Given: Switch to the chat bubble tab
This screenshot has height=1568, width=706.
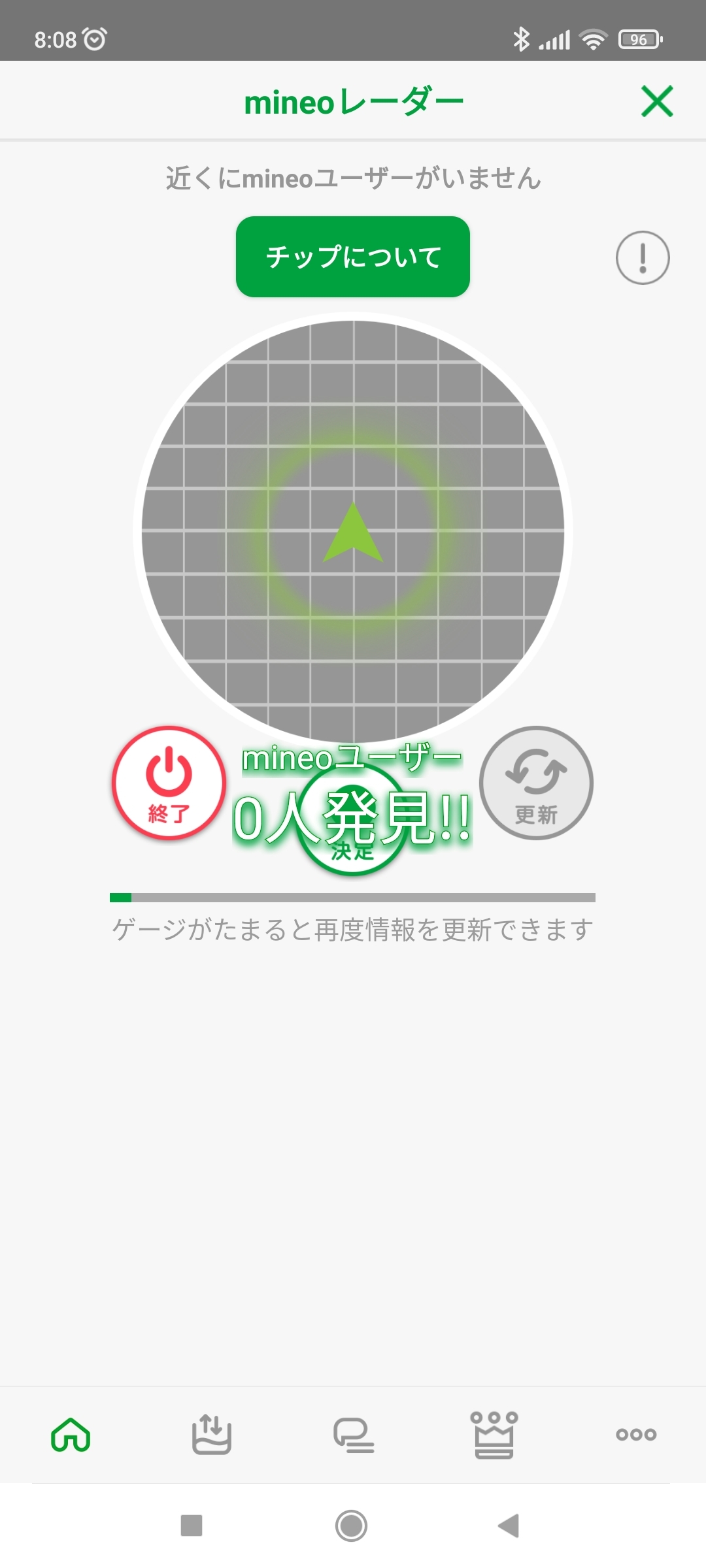Looking at the screenshot, I should coord(353,1435).
